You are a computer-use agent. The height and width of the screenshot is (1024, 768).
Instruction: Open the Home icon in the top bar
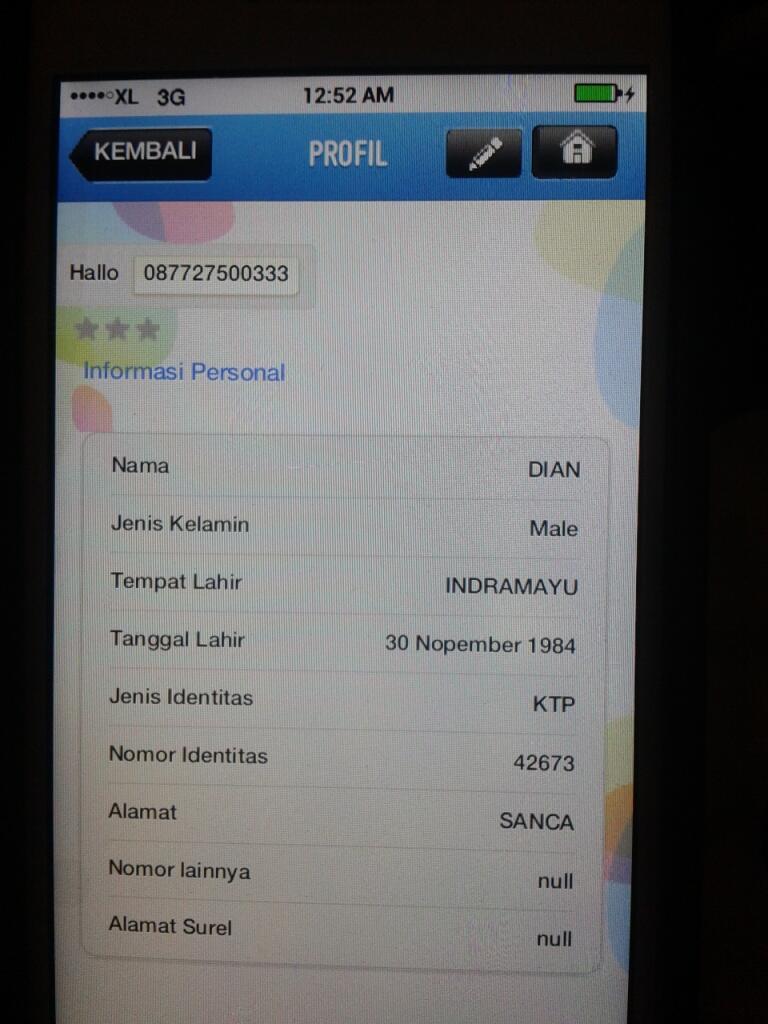point(575,150)
